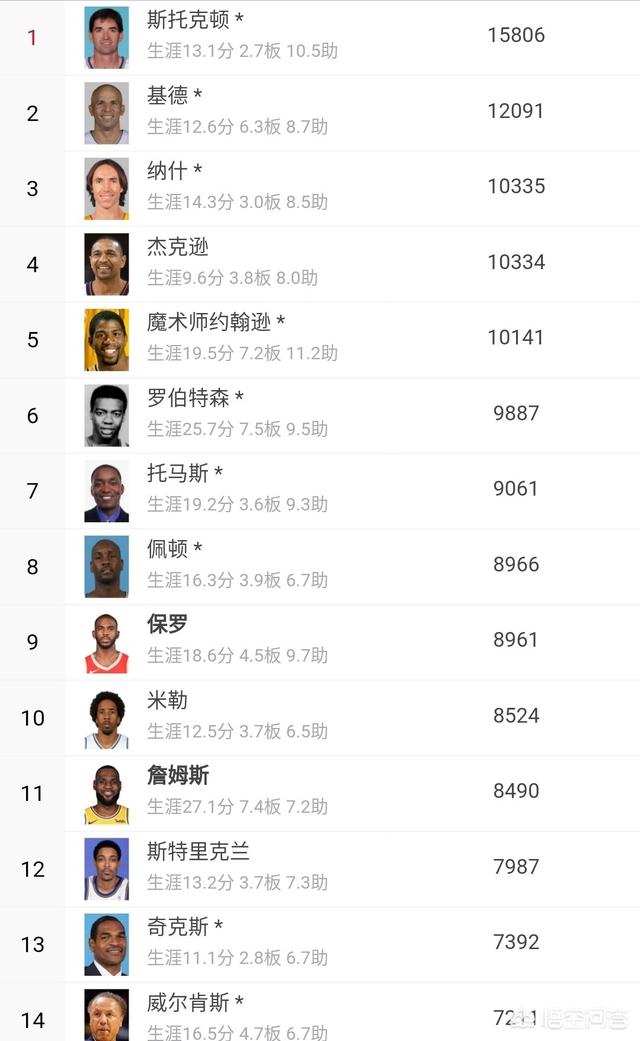Screen dimensions: 640x1041
Task: View 威尔肯斯's player entry
Action: click(320, 1013)
